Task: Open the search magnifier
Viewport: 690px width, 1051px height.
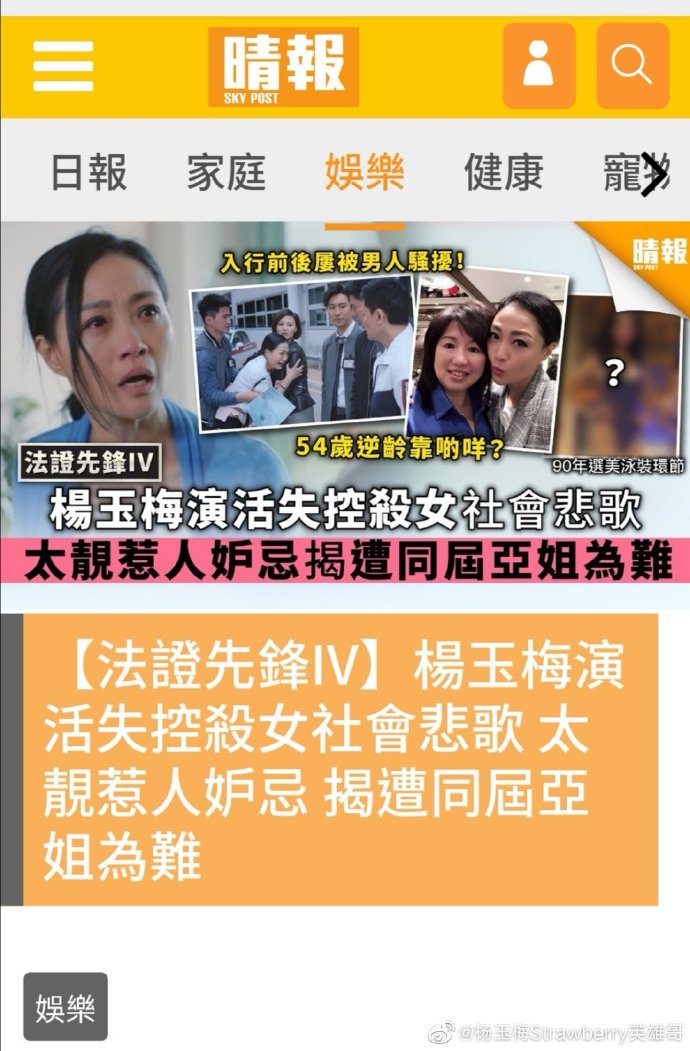Action: 632,66
